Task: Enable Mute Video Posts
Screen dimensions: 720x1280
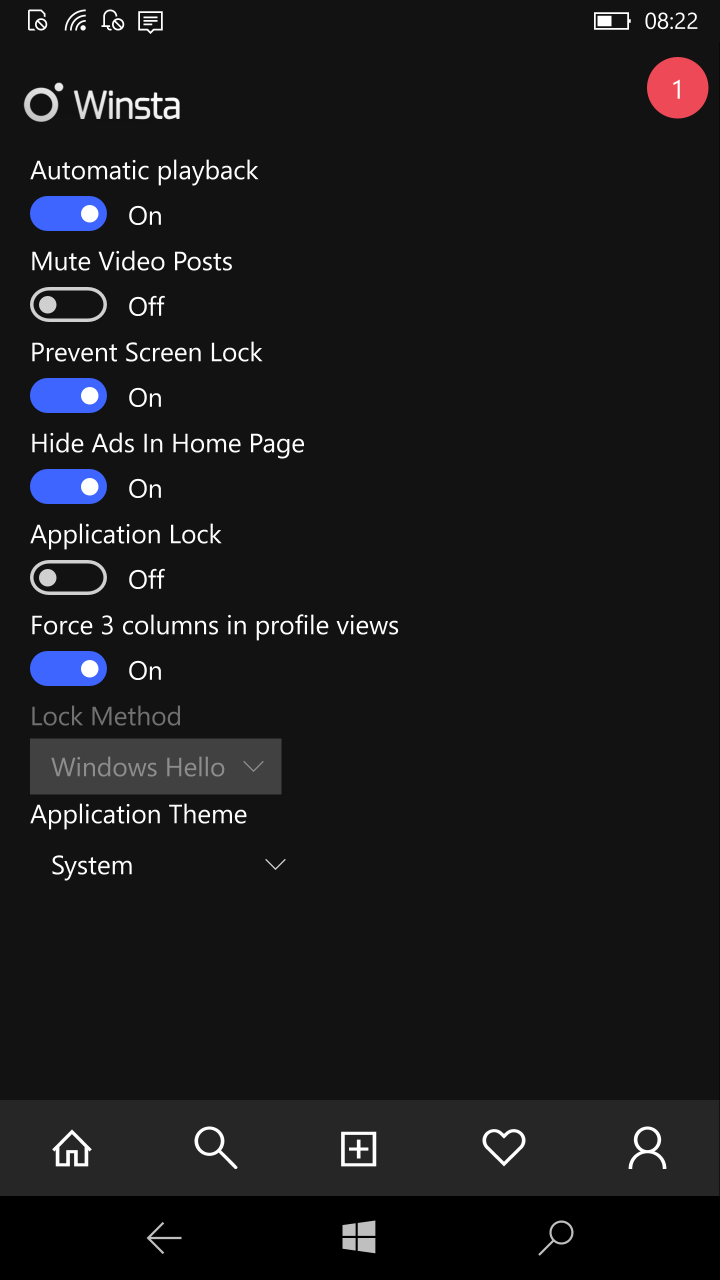Action: 69,305
